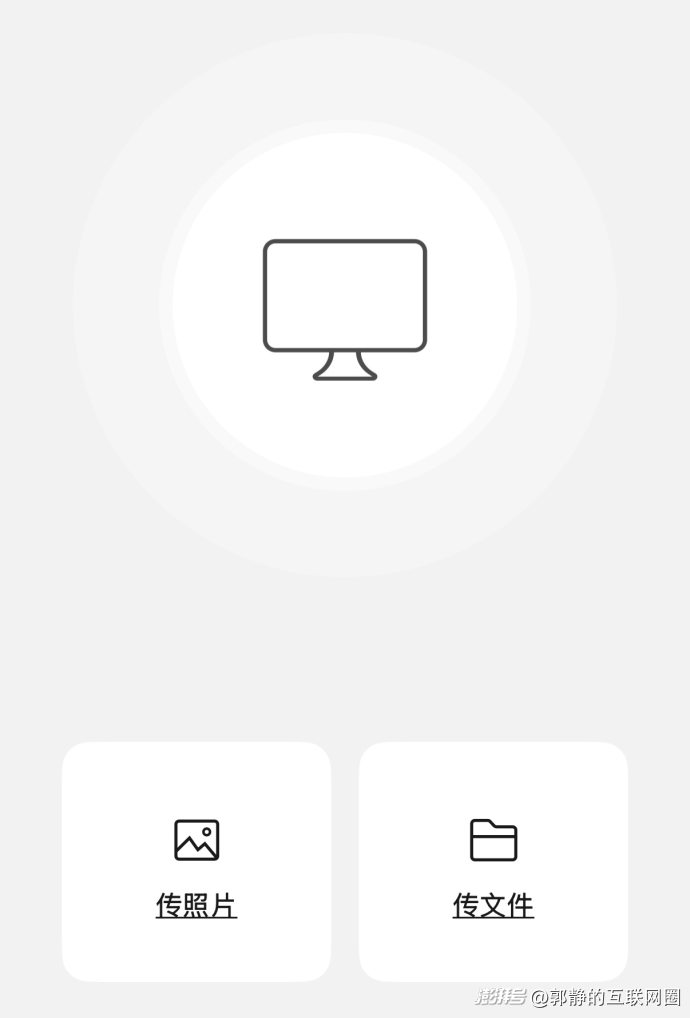Choose 传文件 to send files
The height and width of the screenshot is (1018, 690).
[493, 862]
